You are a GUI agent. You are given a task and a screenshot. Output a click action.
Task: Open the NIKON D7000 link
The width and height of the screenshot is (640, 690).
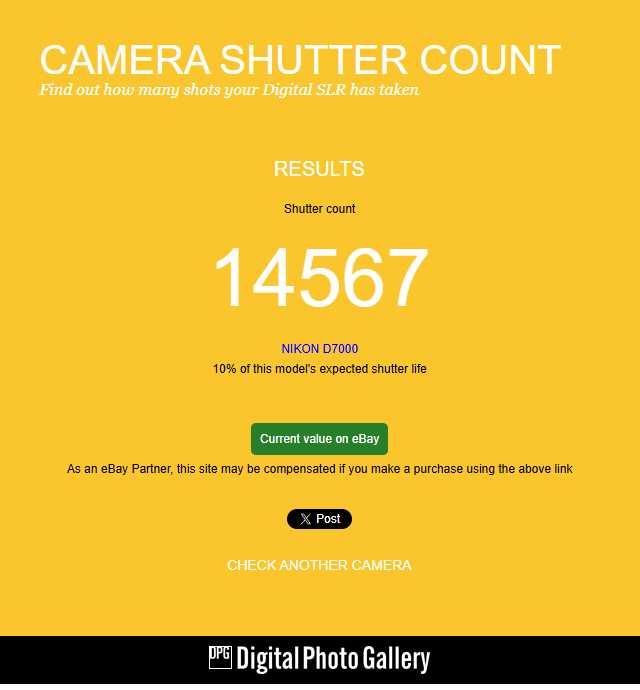(x=319, y=349)
